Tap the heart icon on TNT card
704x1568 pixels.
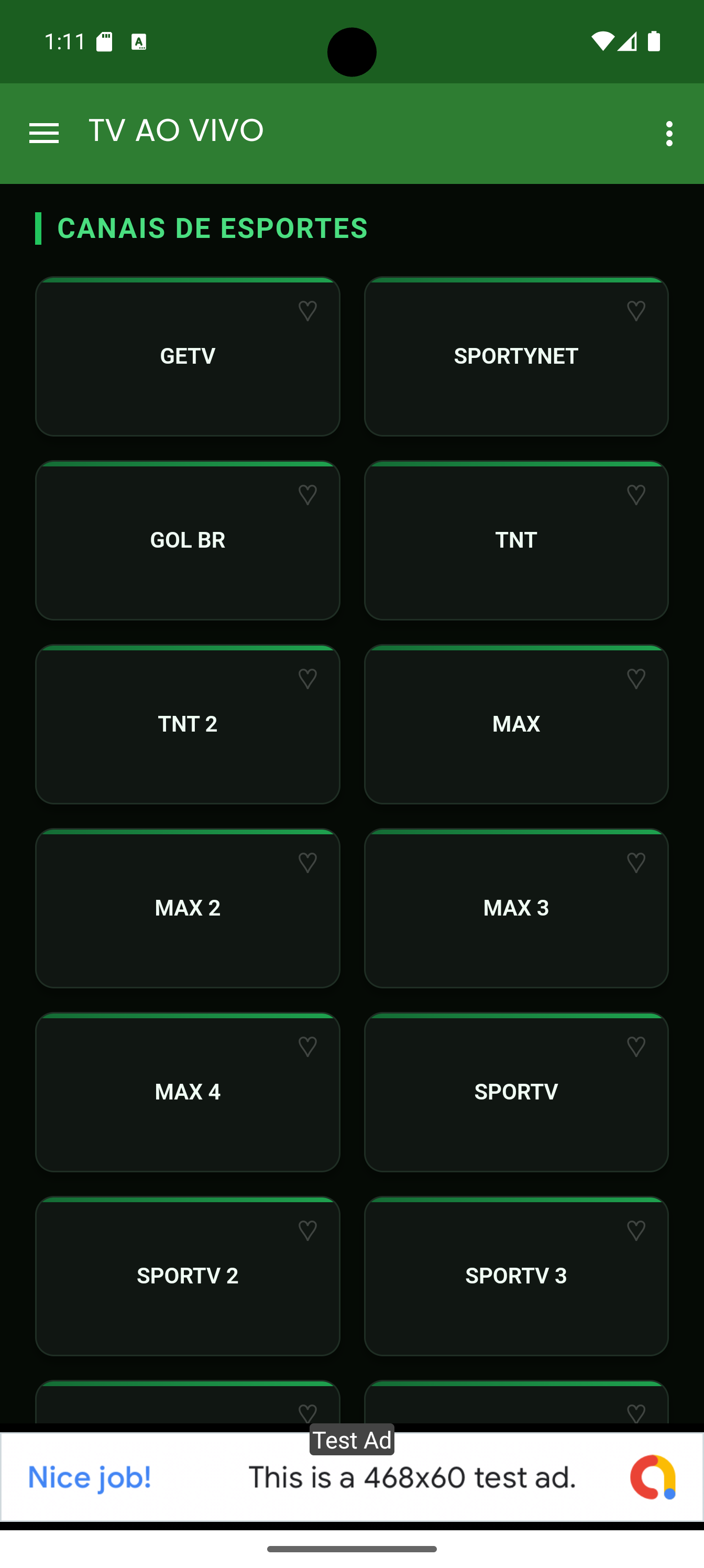click(635, 494)
